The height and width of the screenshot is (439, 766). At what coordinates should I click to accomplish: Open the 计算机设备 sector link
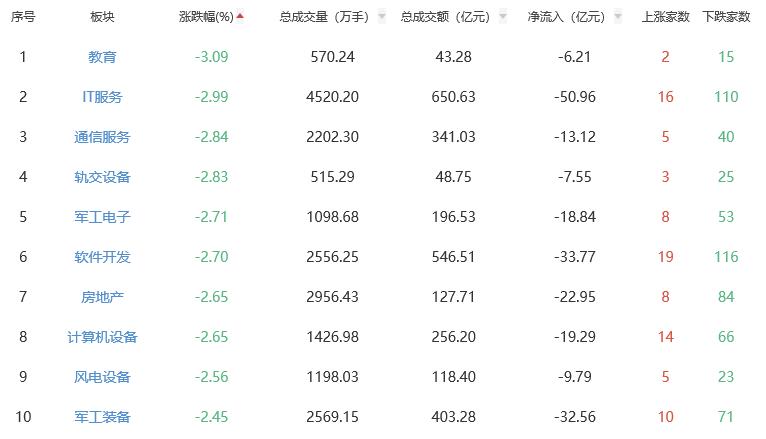point(102,337)
